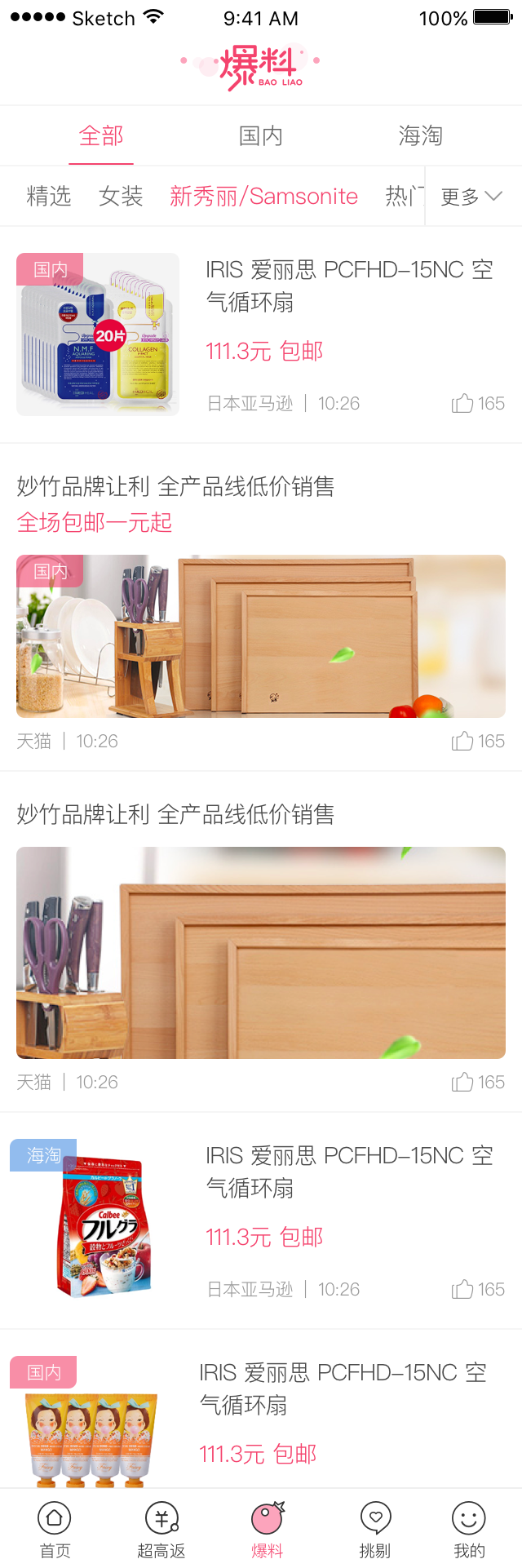Like the Calbee cereal deal
The height and width of the screenshot is (1568, 522).
point(463,1289)
